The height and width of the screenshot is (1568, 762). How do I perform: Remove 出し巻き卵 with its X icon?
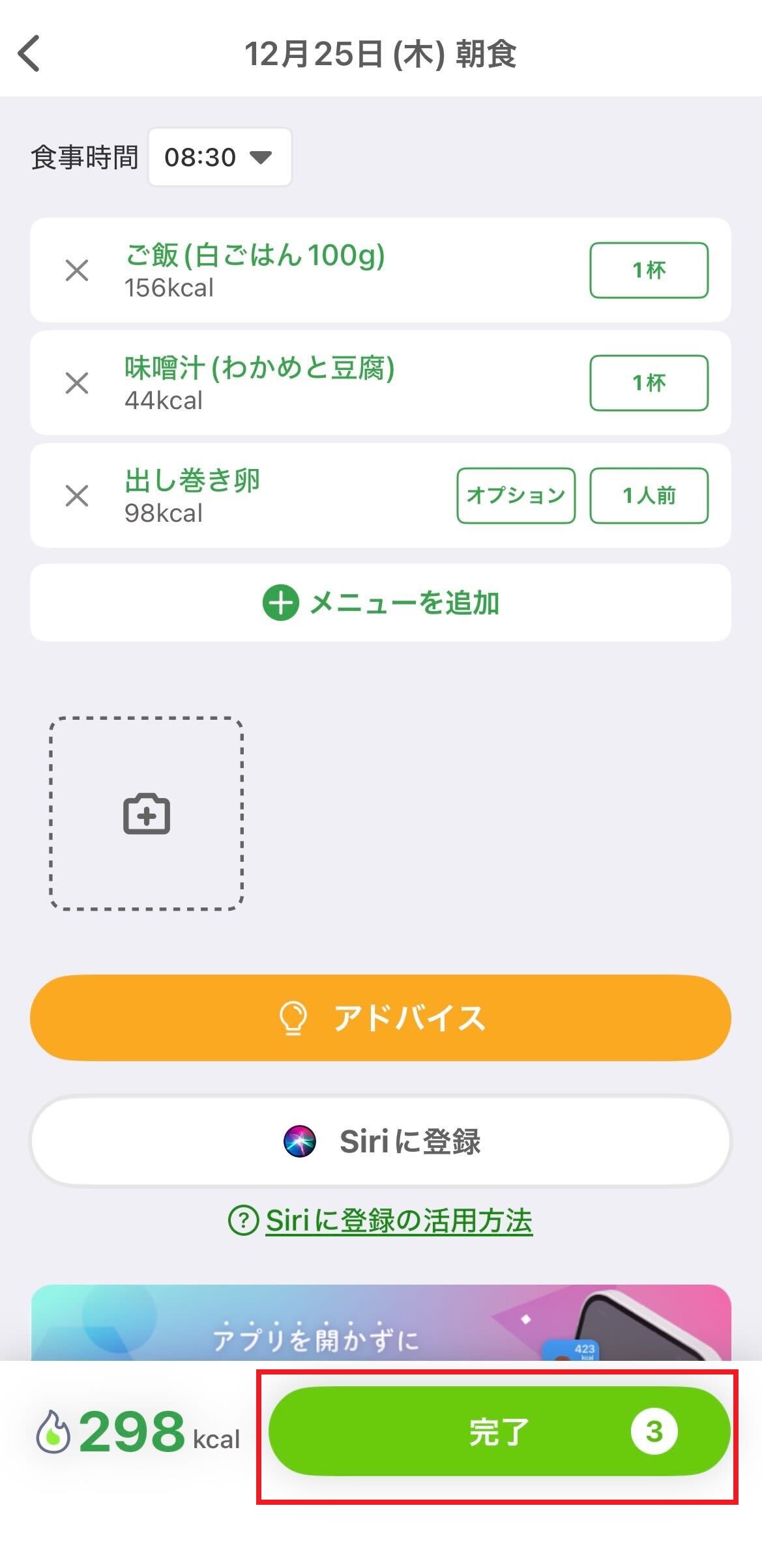pos(78,495)
